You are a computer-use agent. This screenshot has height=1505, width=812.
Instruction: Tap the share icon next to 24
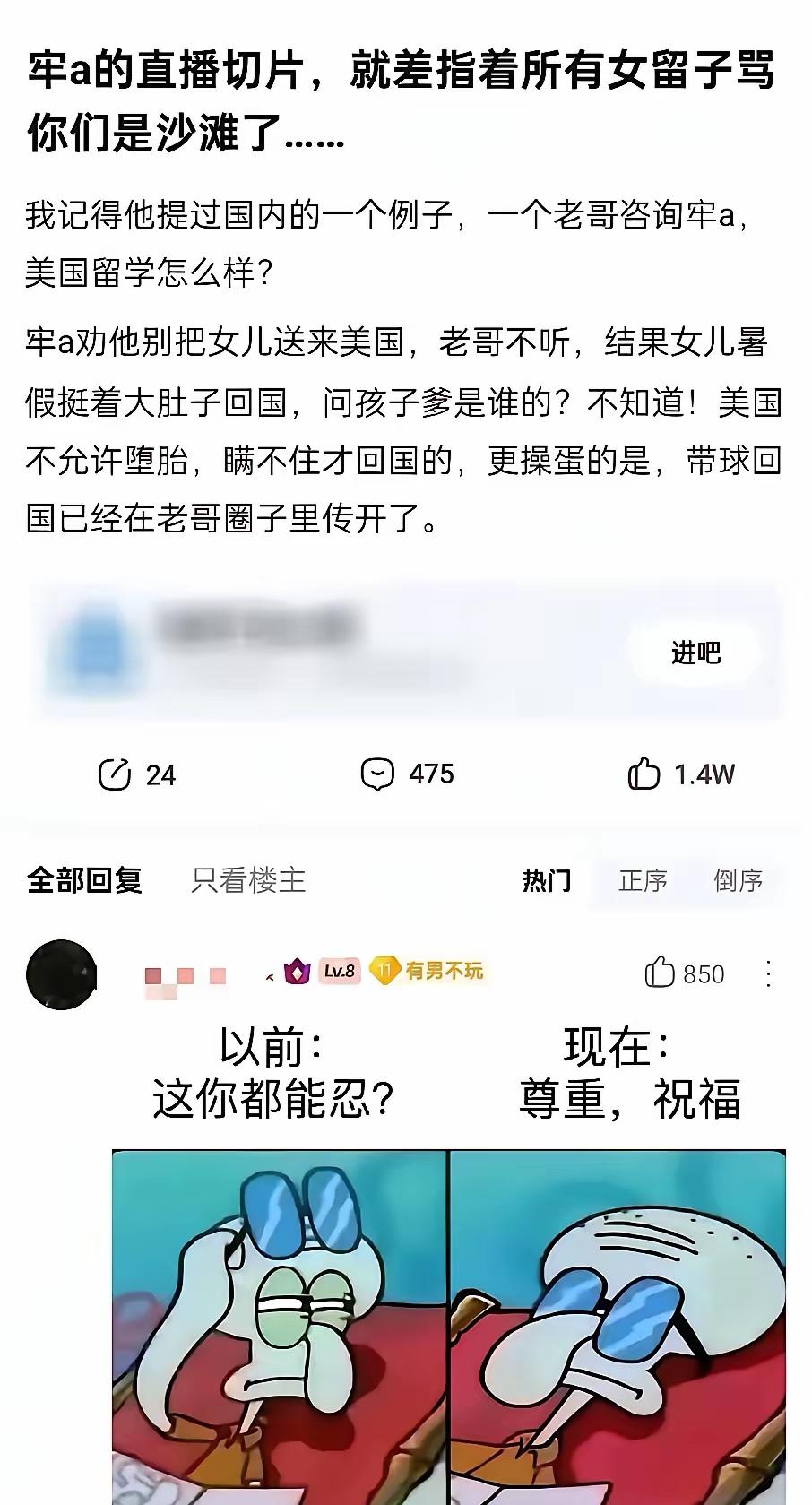coord(117,774)
